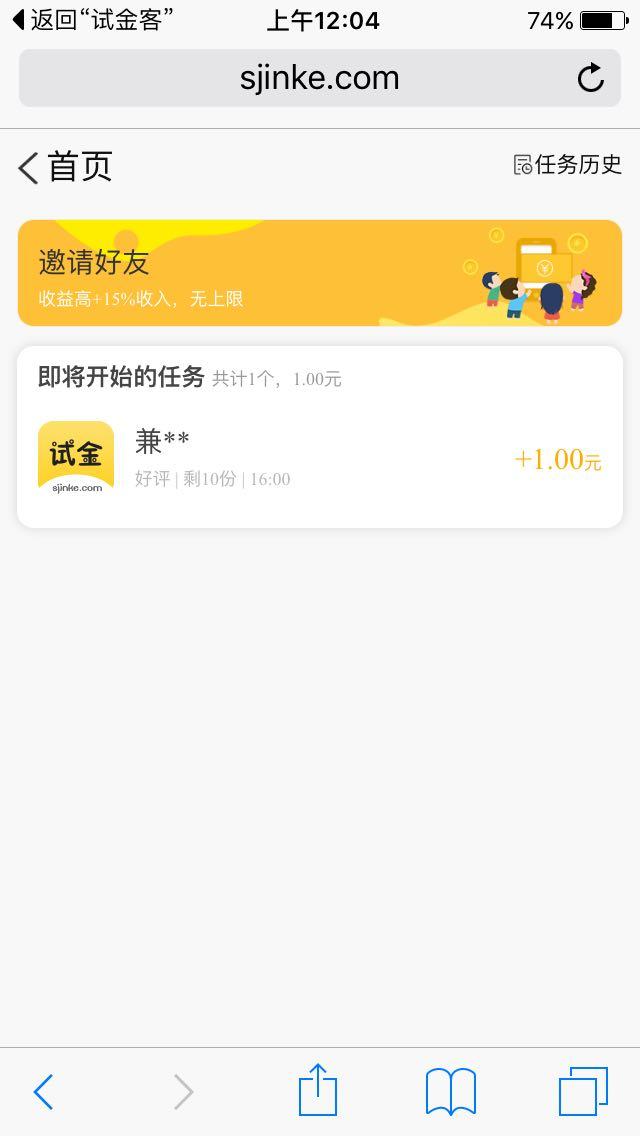Open the 邀请好友 invite friends banner
This screenshot has width=640, height=1136.
click(x=320, y=273)
